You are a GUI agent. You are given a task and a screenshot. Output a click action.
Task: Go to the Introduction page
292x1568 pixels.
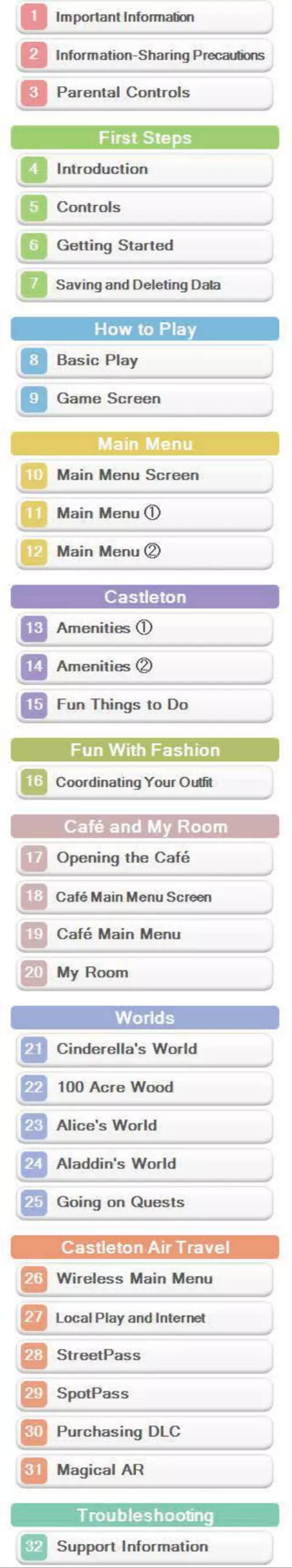click(x=145, y=169)
